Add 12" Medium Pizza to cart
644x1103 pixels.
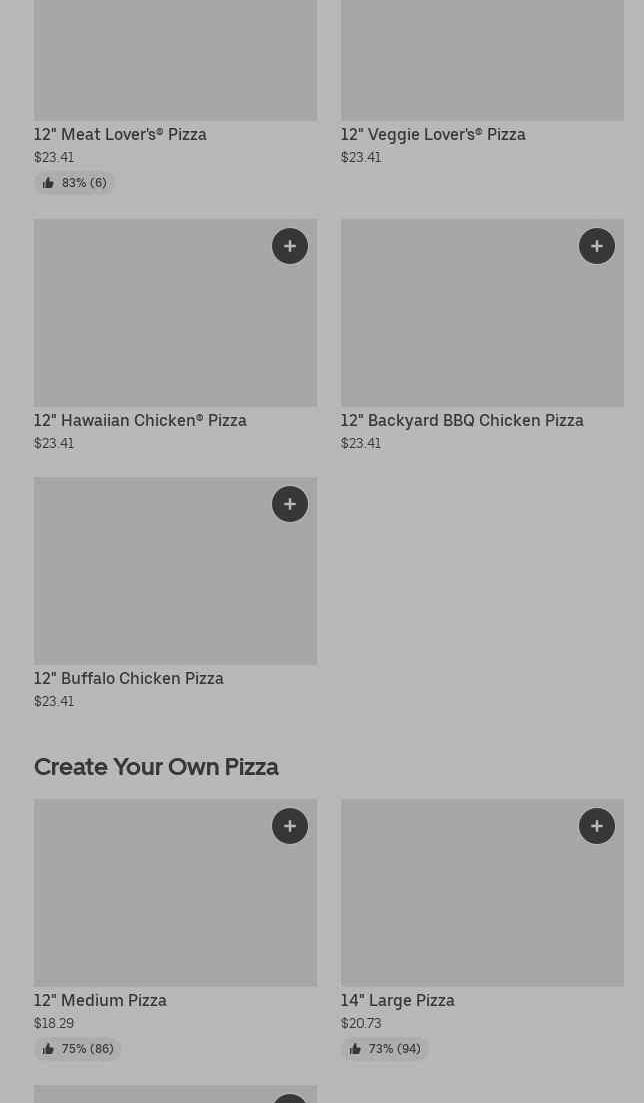coord(290,826)
